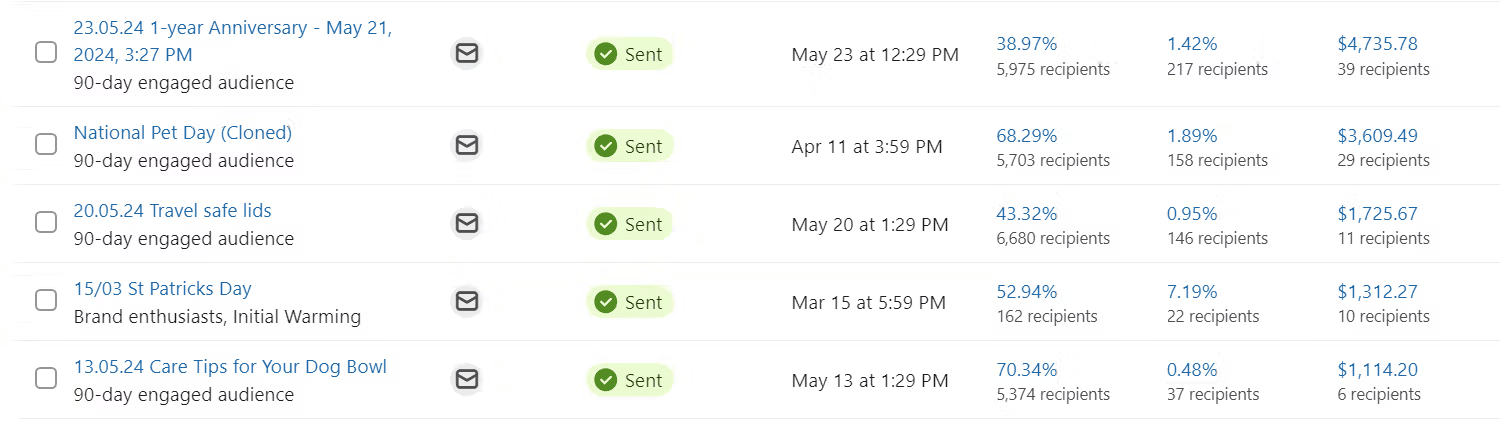The image size is (1500, 422).
Task: Mark the Care Tips for Your Dog Bowl checkbox
Action: pos(46,379)
